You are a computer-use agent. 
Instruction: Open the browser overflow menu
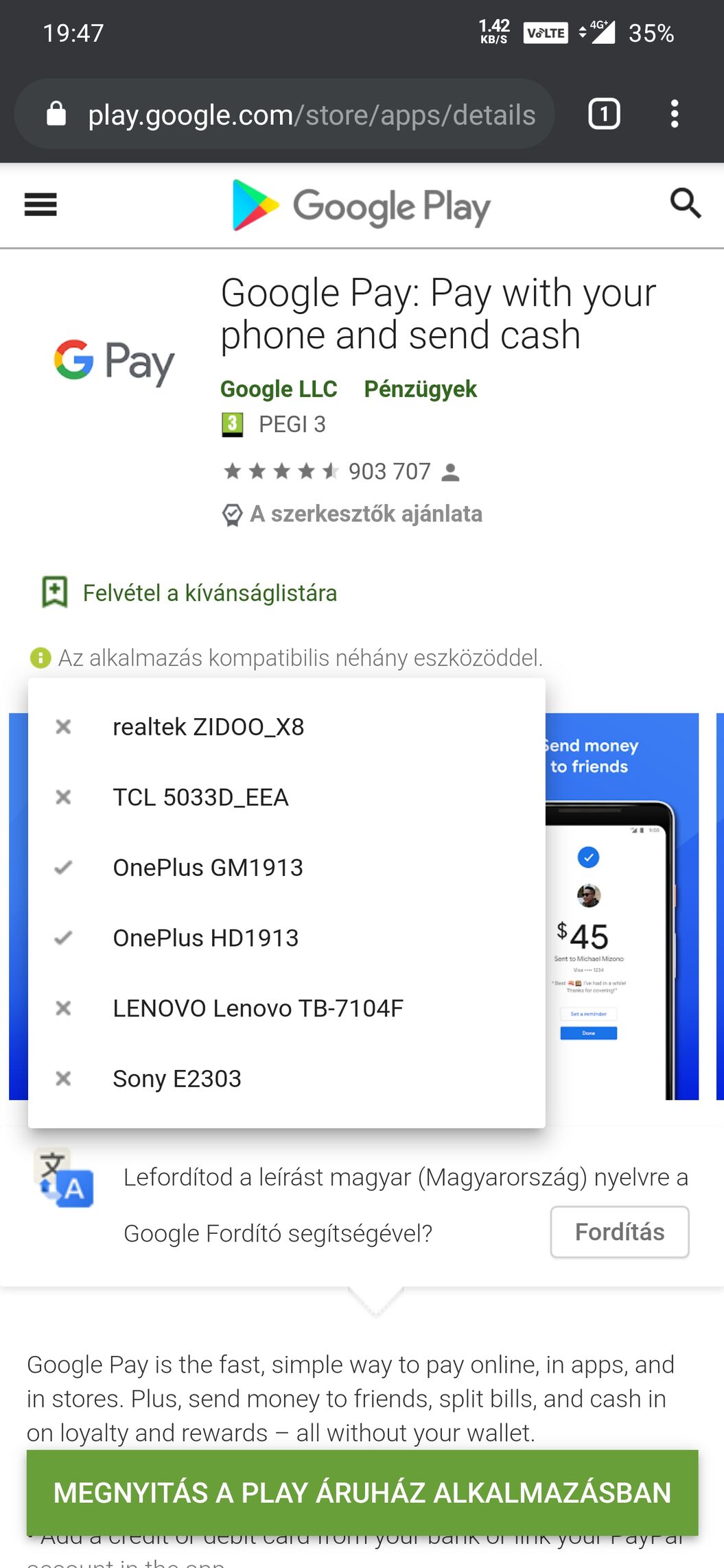tap(675, 114)
